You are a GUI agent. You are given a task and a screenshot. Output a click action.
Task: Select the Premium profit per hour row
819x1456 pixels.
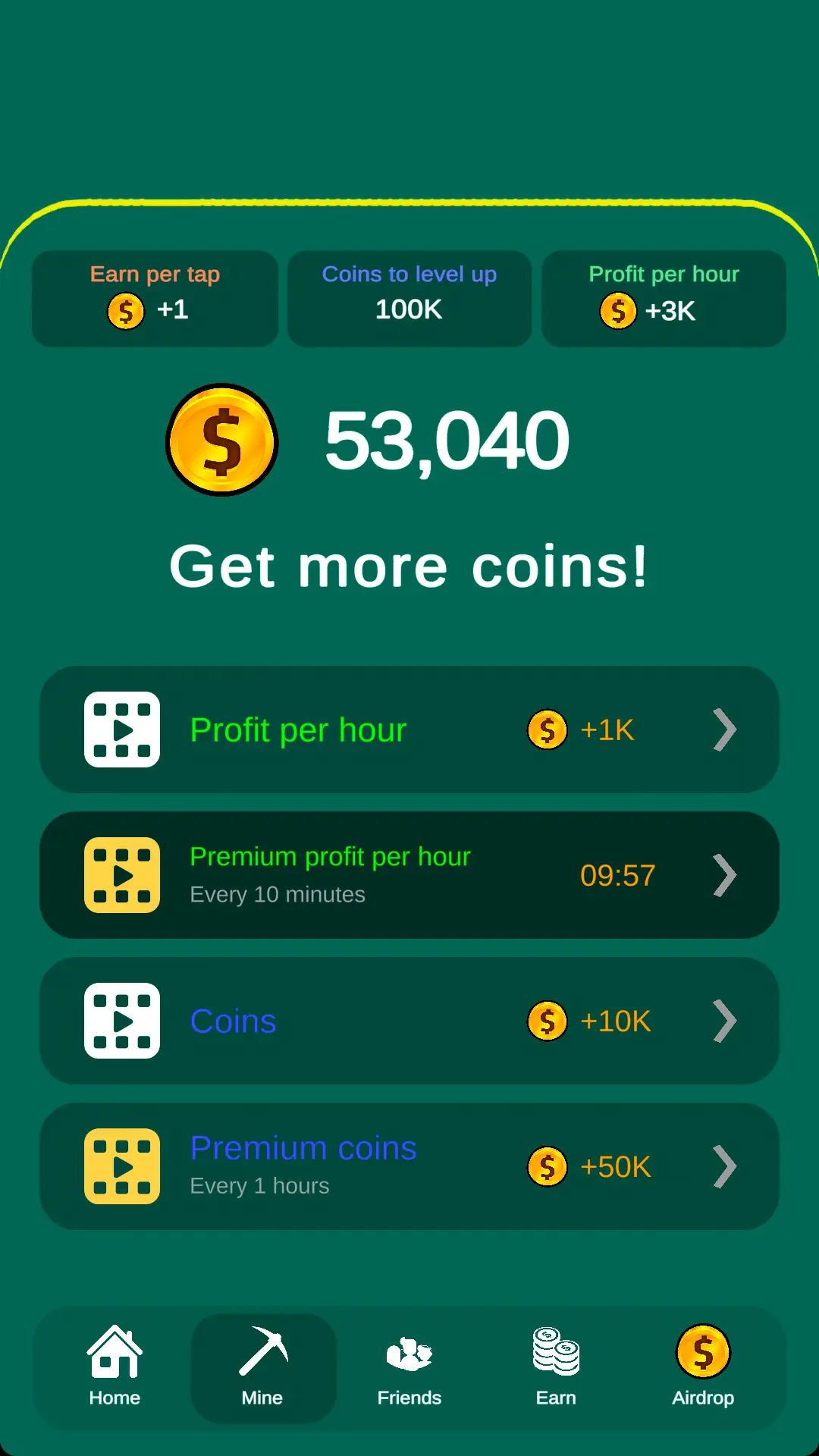click(409, 875)
